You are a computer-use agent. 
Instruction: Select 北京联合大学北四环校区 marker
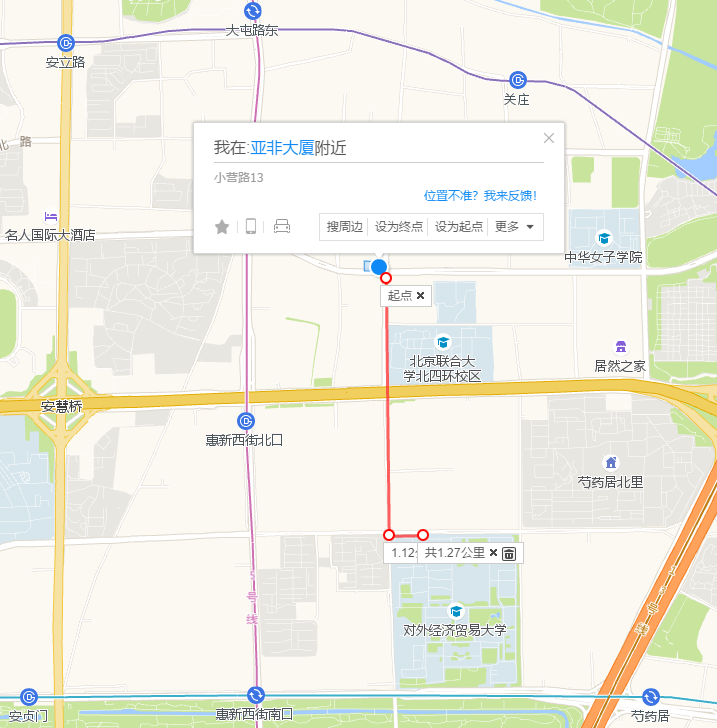(x=443, y=343)
